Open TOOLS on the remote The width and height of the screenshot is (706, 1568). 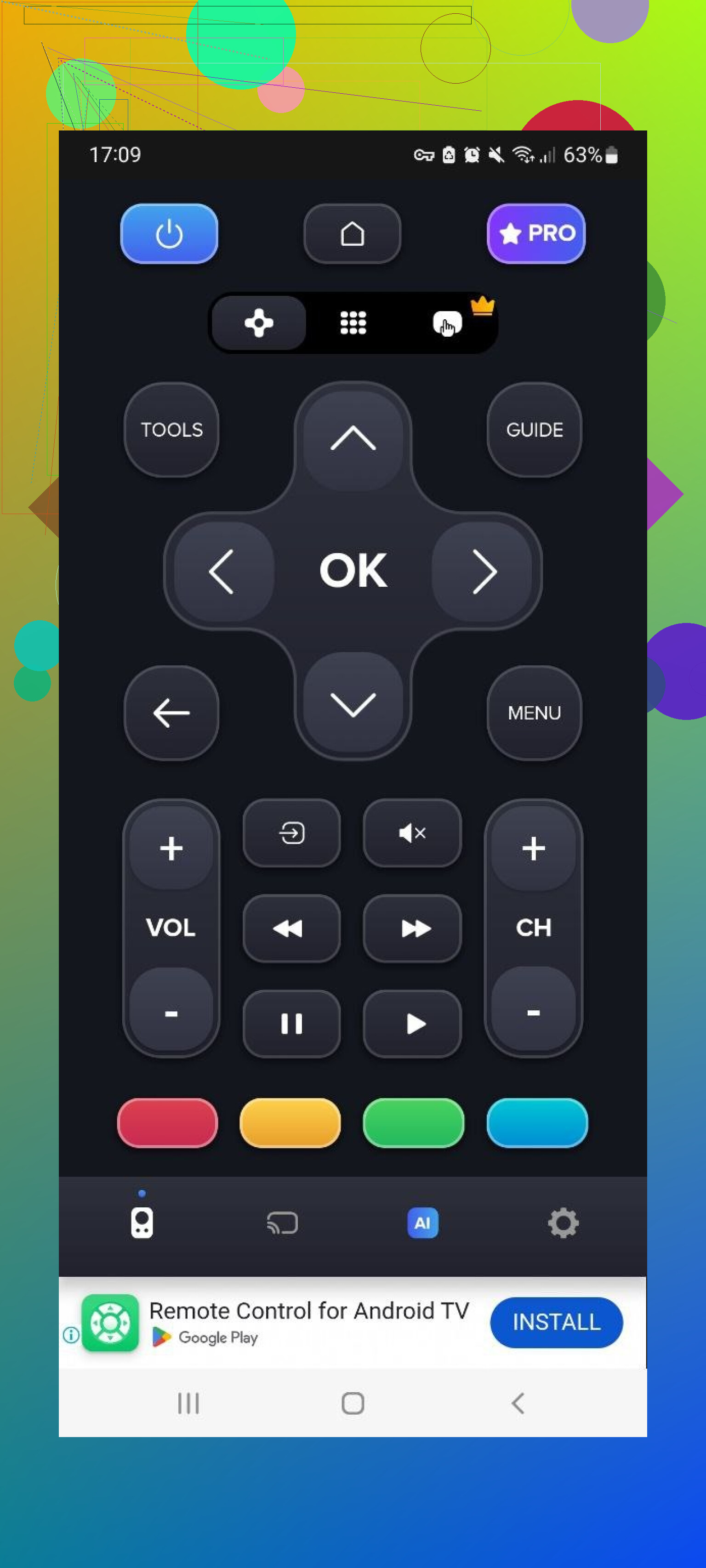(171, 430)
